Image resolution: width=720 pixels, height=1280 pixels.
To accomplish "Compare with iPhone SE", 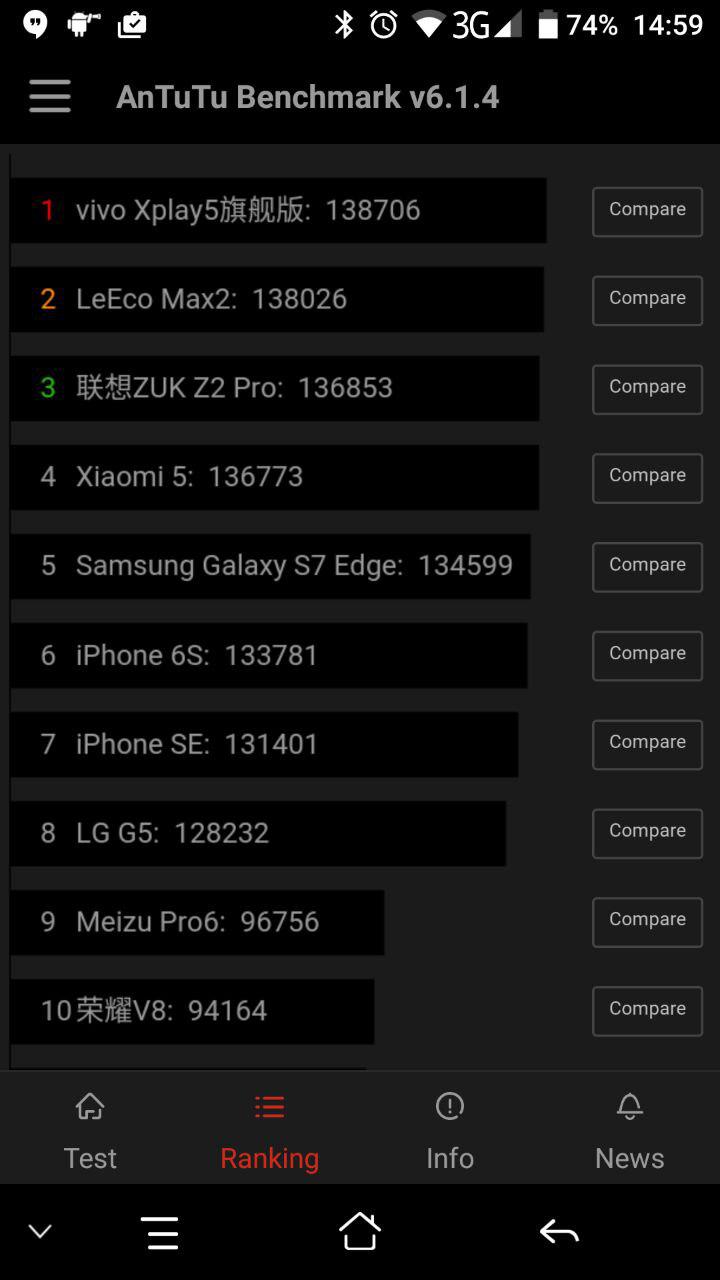I will click(x=647, y=745).
